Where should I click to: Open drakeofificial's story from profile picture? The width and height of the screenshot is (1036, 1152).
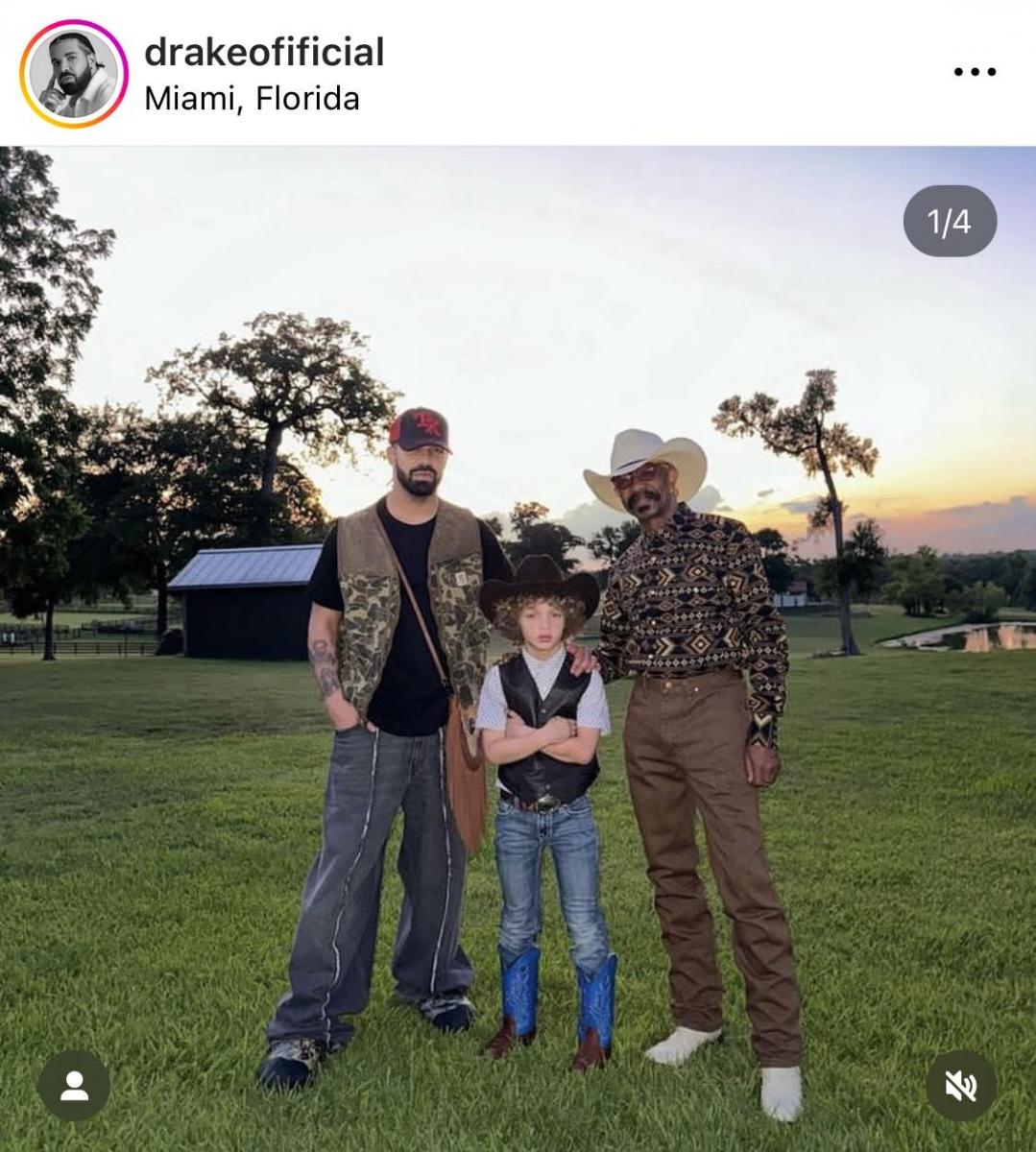pyautogui.click(x=74, y=74)
